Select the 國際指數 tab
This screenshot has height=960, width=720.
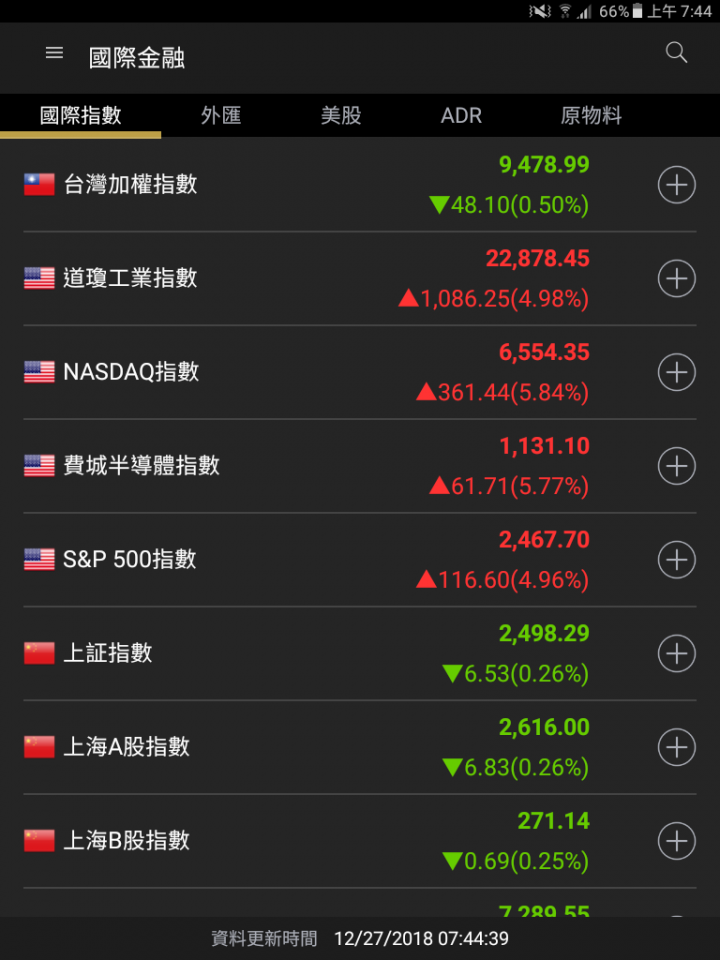81,116
